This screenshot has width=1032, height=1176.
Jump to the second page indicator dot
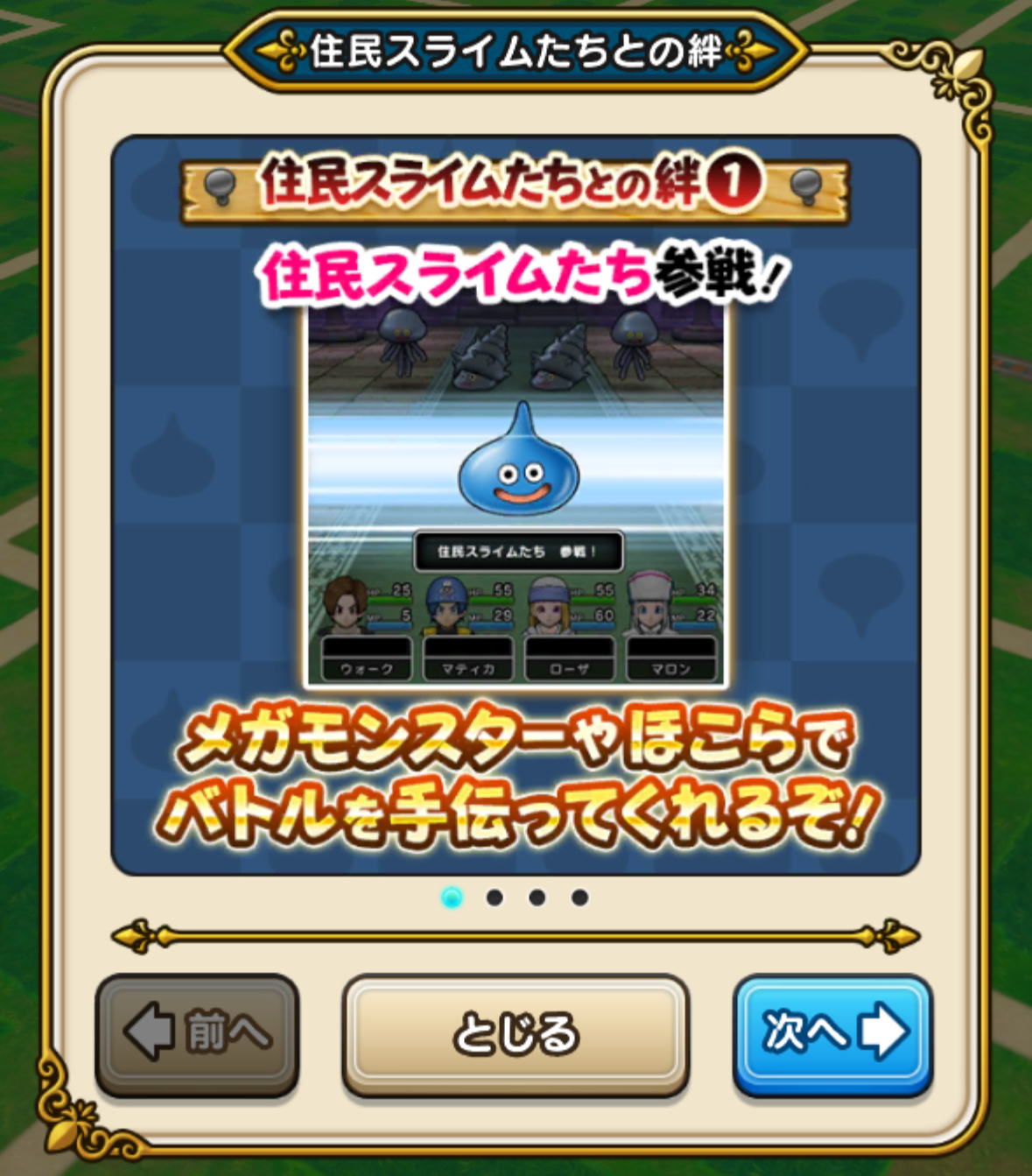point(495,898)
